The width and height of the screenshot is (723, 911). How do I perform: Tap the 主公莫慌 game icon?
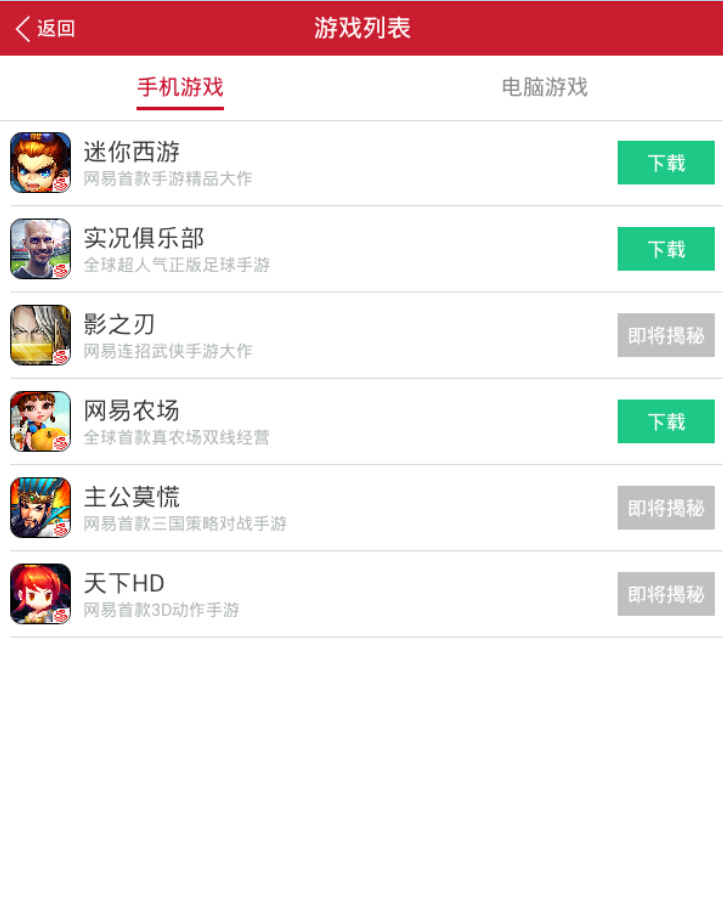coord(40,507)
